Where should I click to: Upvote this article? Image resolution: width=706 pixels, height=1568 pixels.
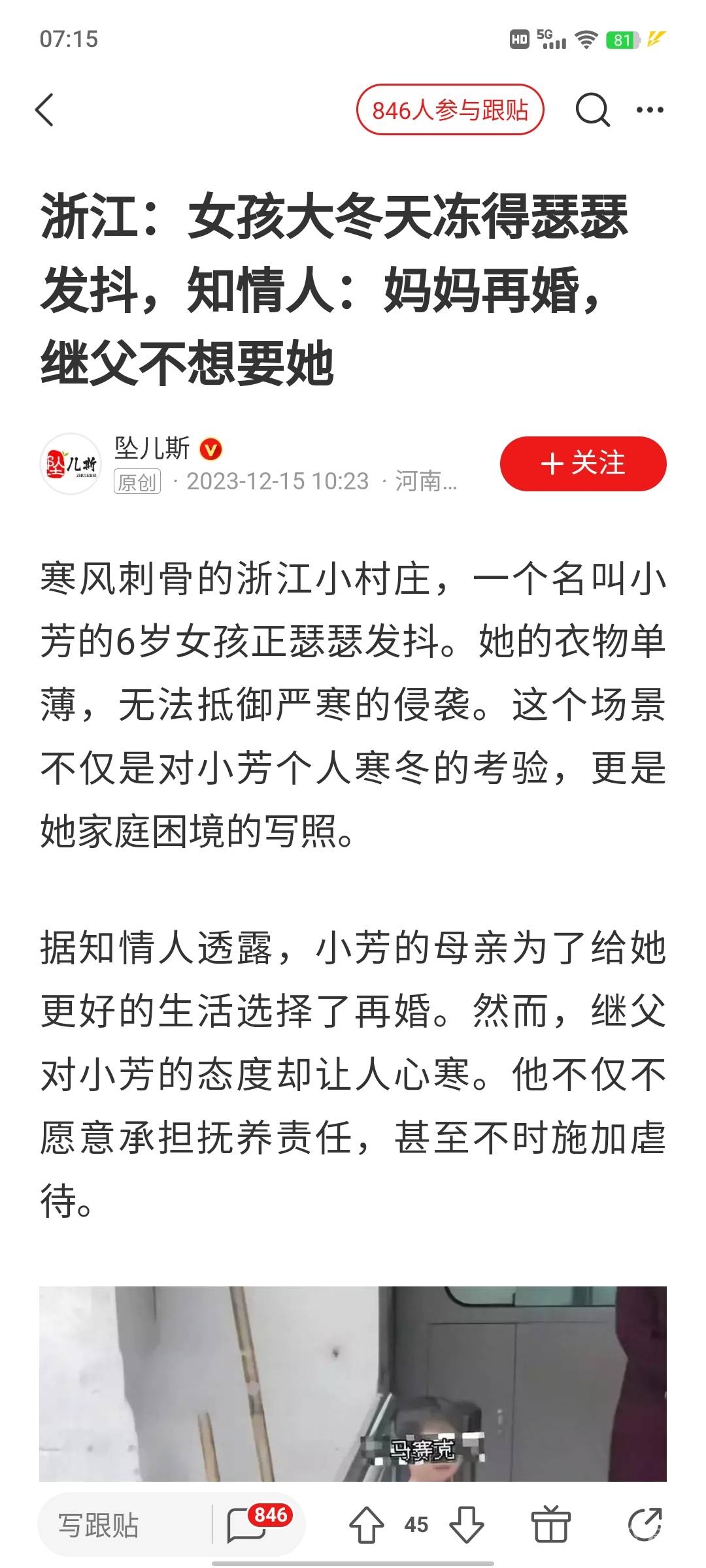click(x=366, y=1526)
